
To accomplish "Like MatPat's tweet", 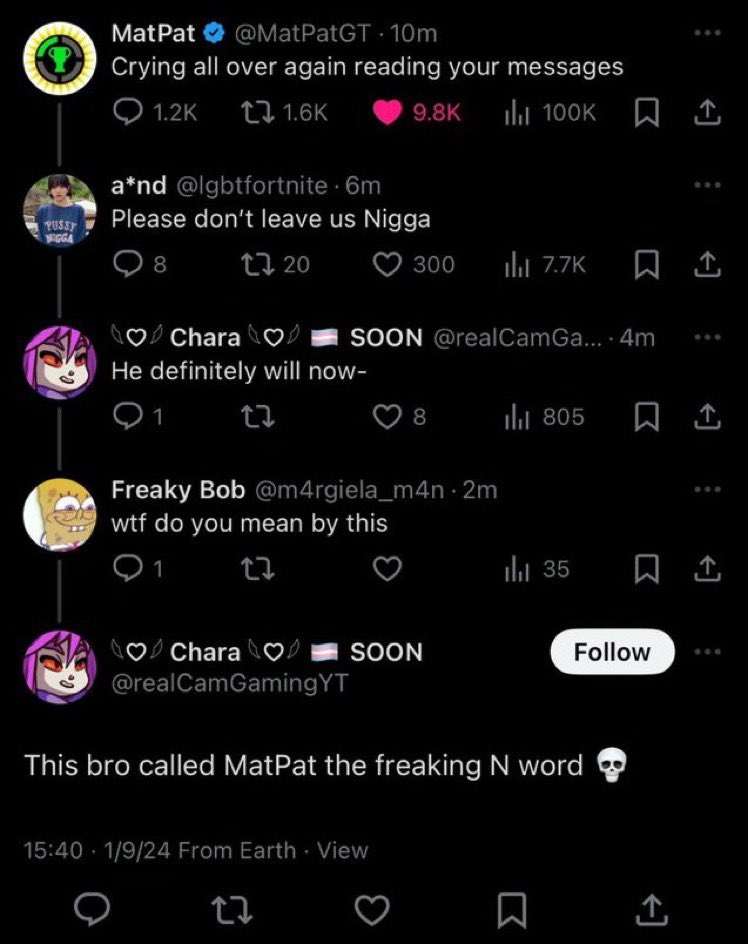I will point(387,113).
